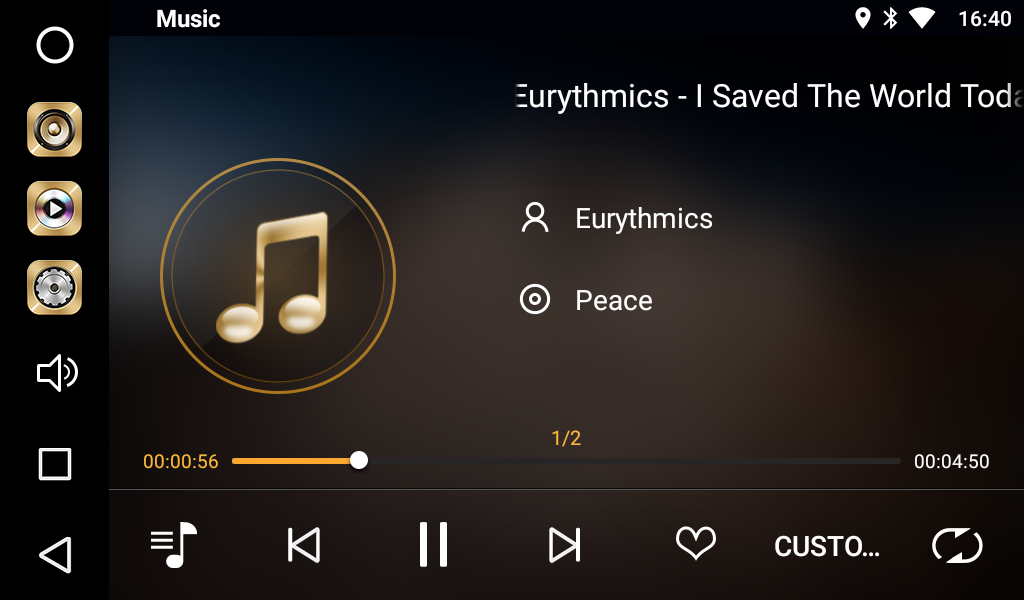Go to the home screen
Screen dimensions: 1024x600
click(x=55, y=45)
